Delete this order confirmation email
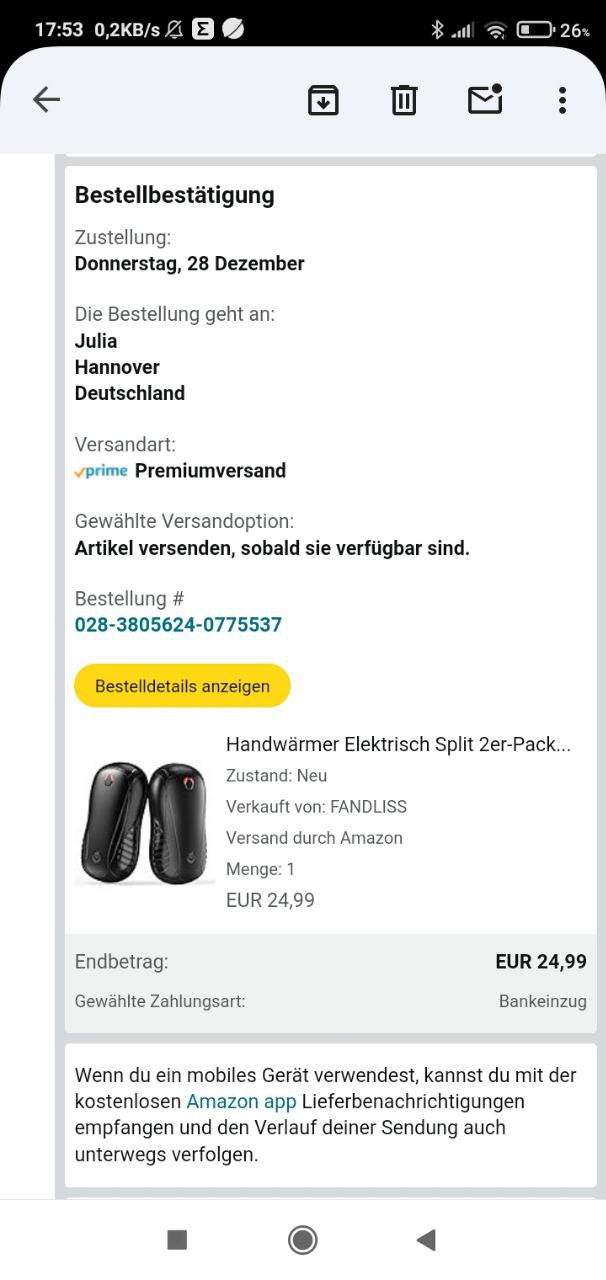 [404, 100]
